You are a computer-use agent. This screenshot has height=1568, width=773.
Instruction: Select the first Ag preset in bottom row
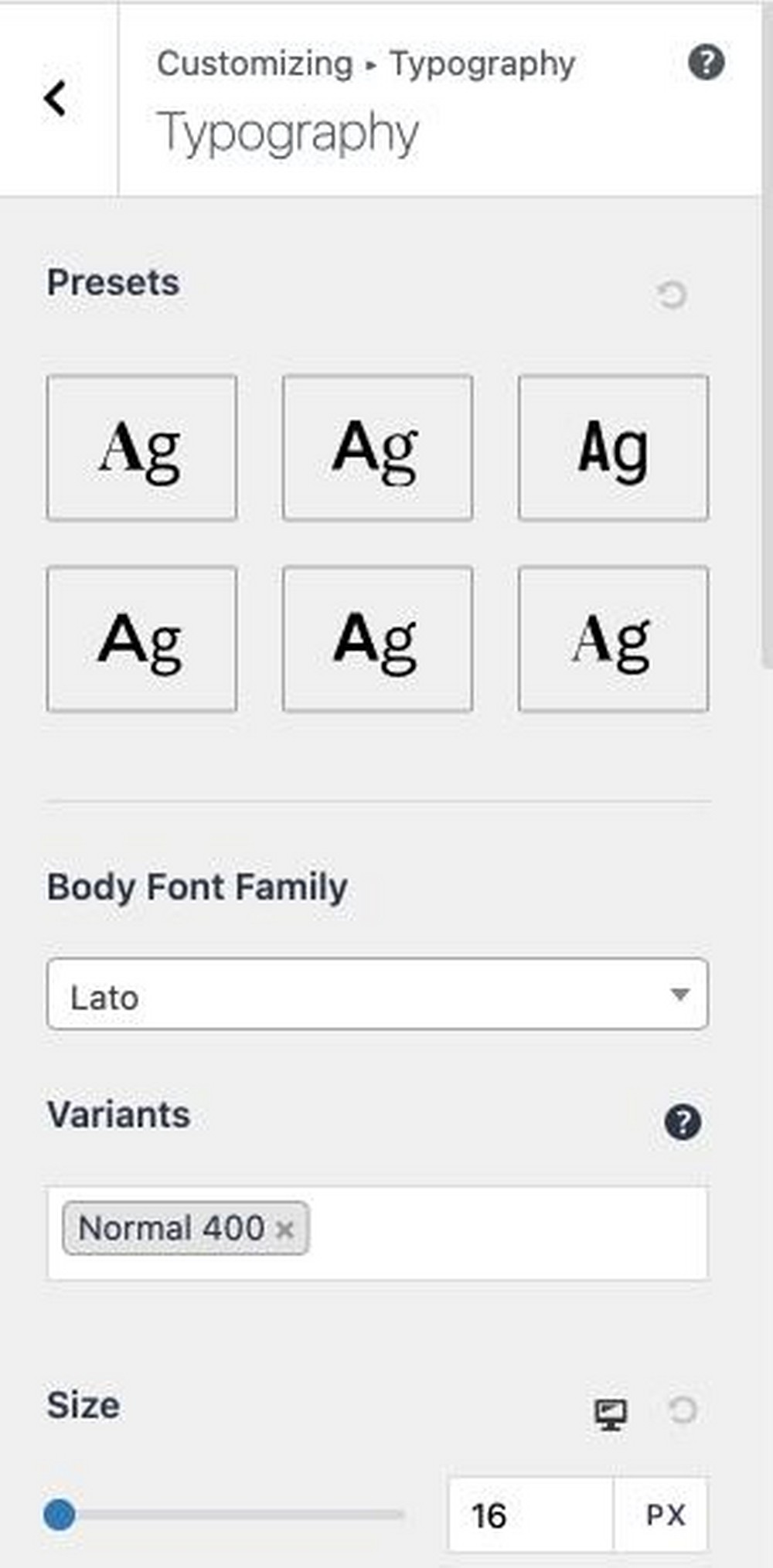(141, 638)
